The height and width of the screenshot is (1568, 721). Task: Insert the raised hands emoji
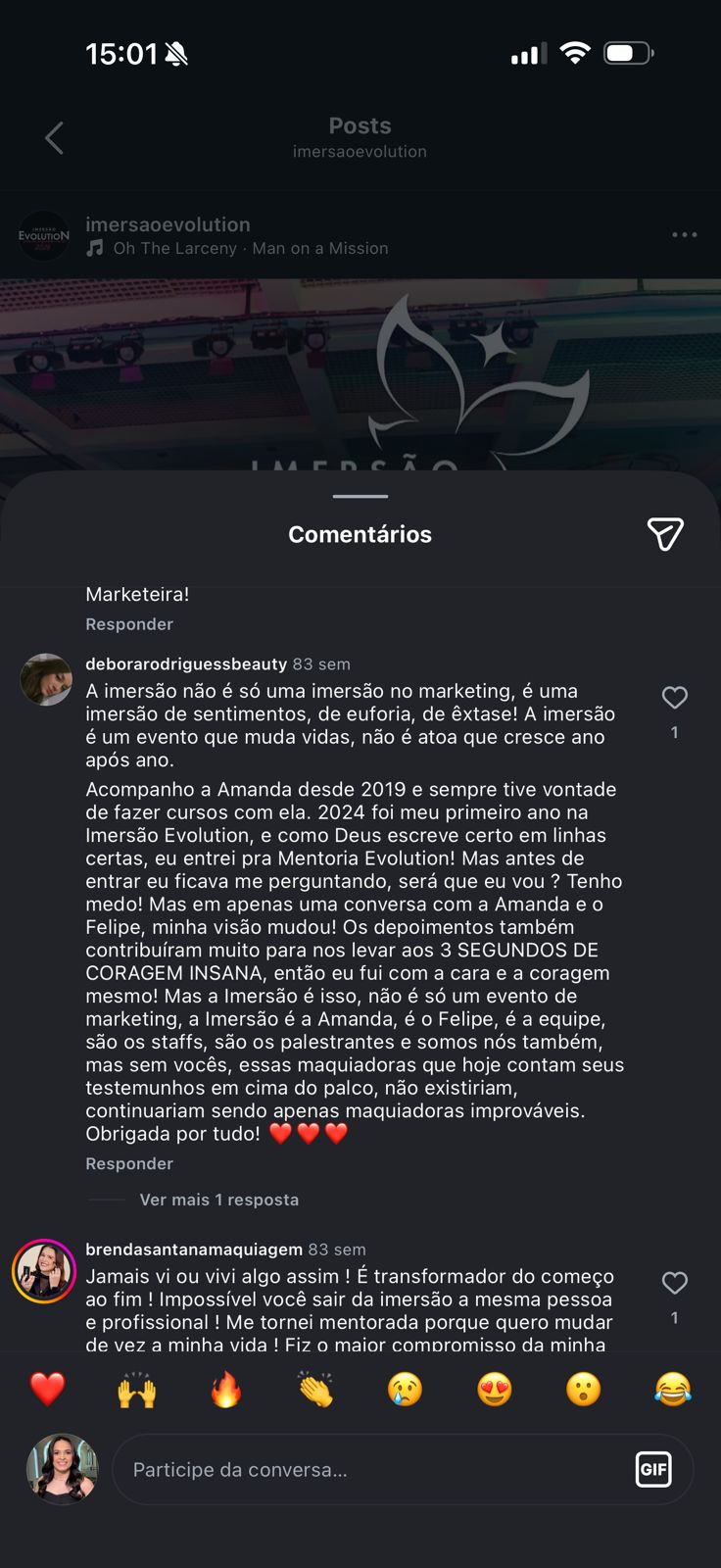(136, 1389)
